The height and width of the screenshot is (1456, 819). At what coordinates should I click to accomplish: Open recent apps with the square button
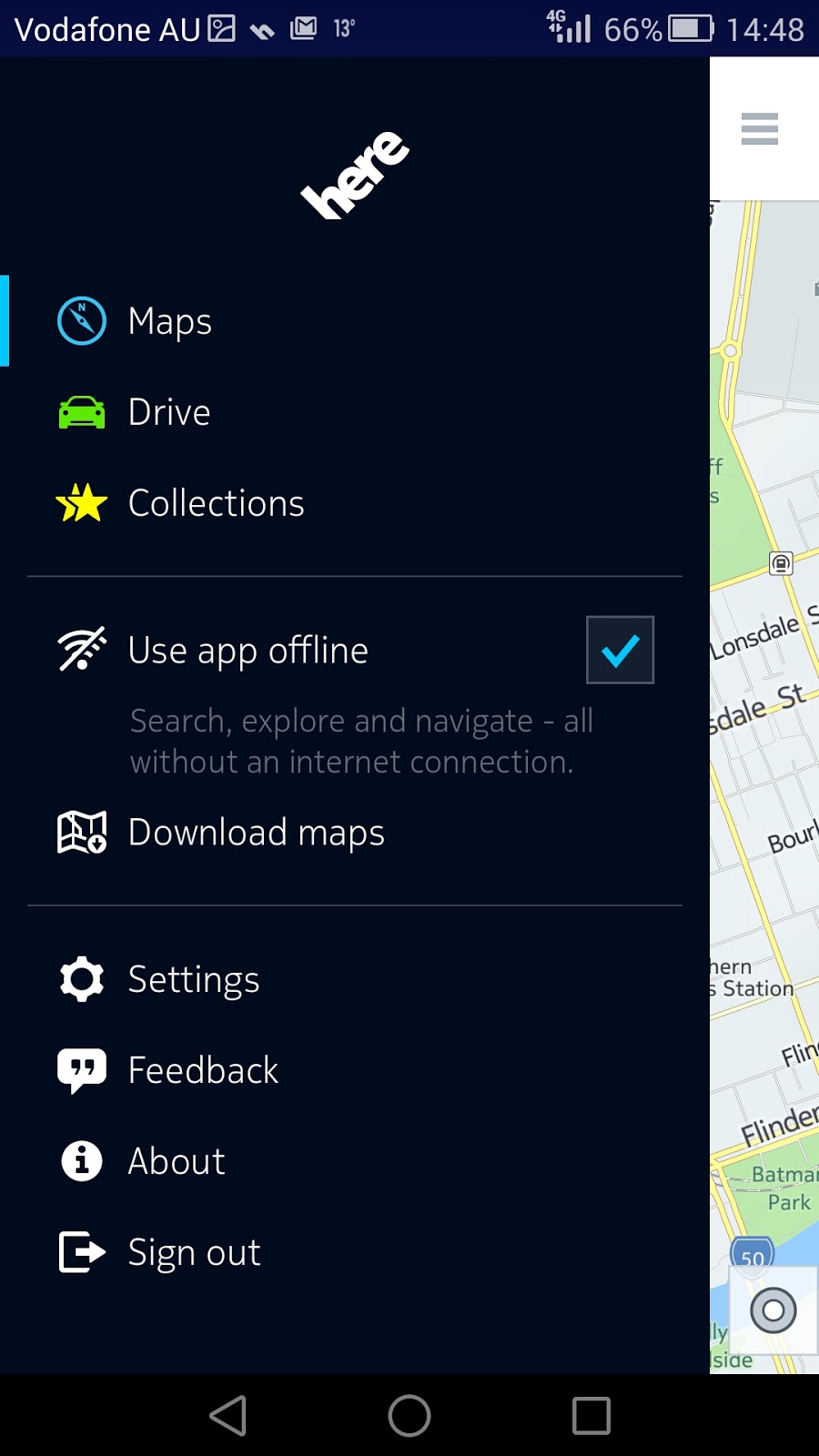[591, 1415]
